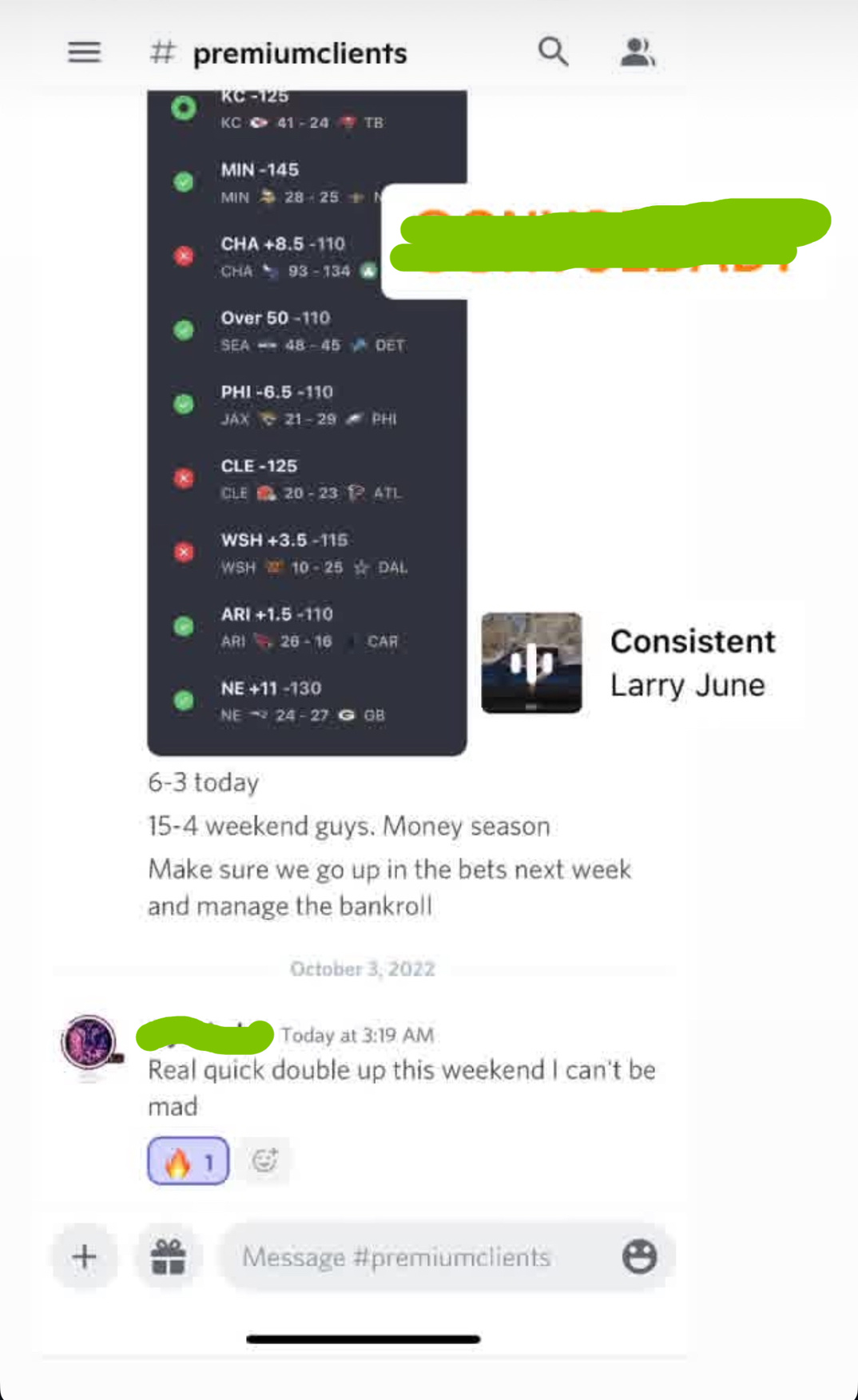The image size is (858, 1400).
Task: Open the channel drawer menu
Action: (x=84, y=53)
